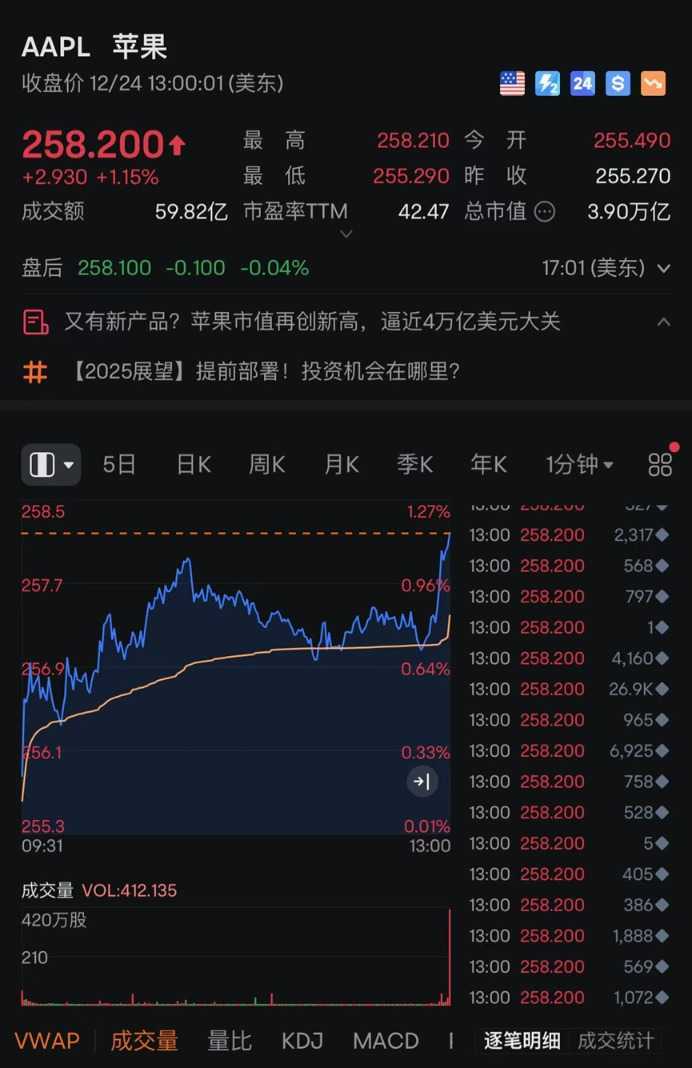
Task: Select the 日K chart tab
Action: click(193, 464)
